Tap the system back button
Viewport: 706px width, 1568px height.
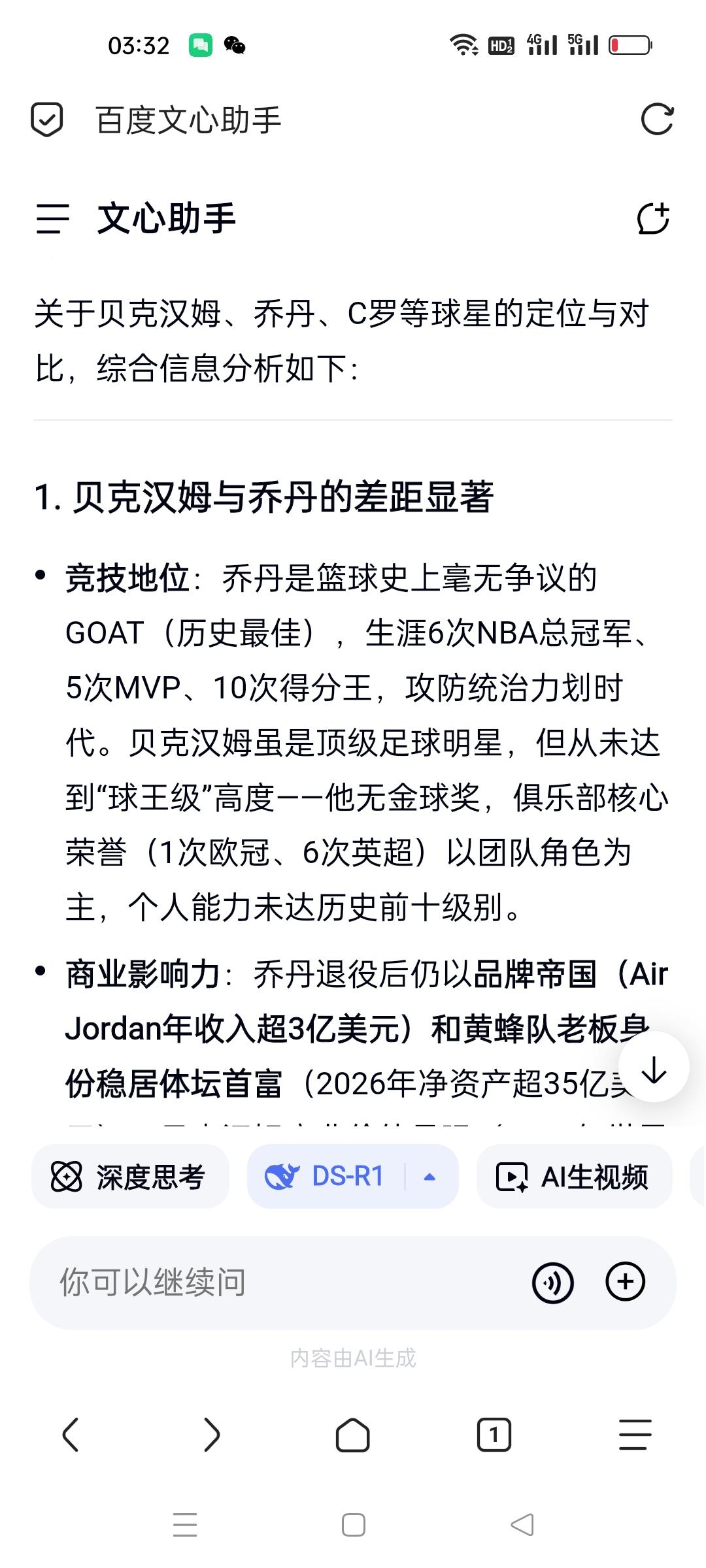tap(522, 1525)
